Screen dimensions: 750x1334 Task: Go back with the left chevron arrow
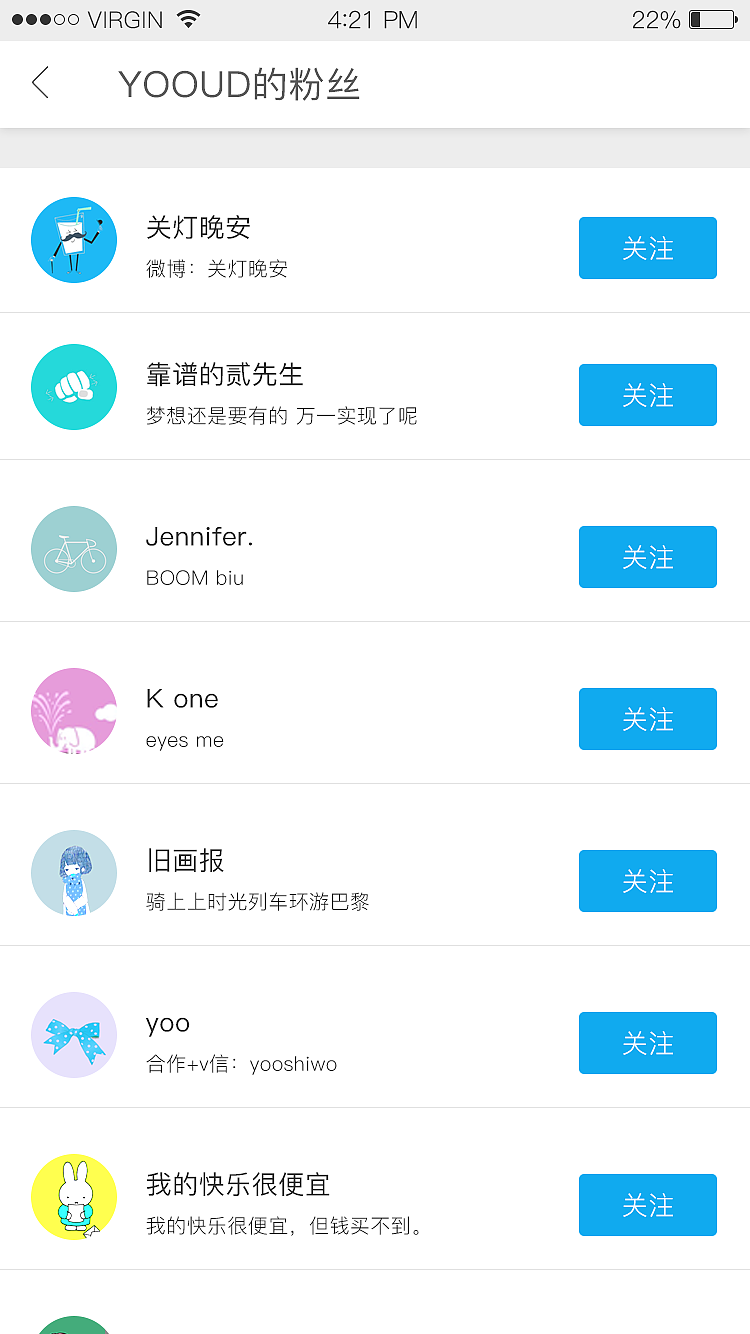coord(39,84)
